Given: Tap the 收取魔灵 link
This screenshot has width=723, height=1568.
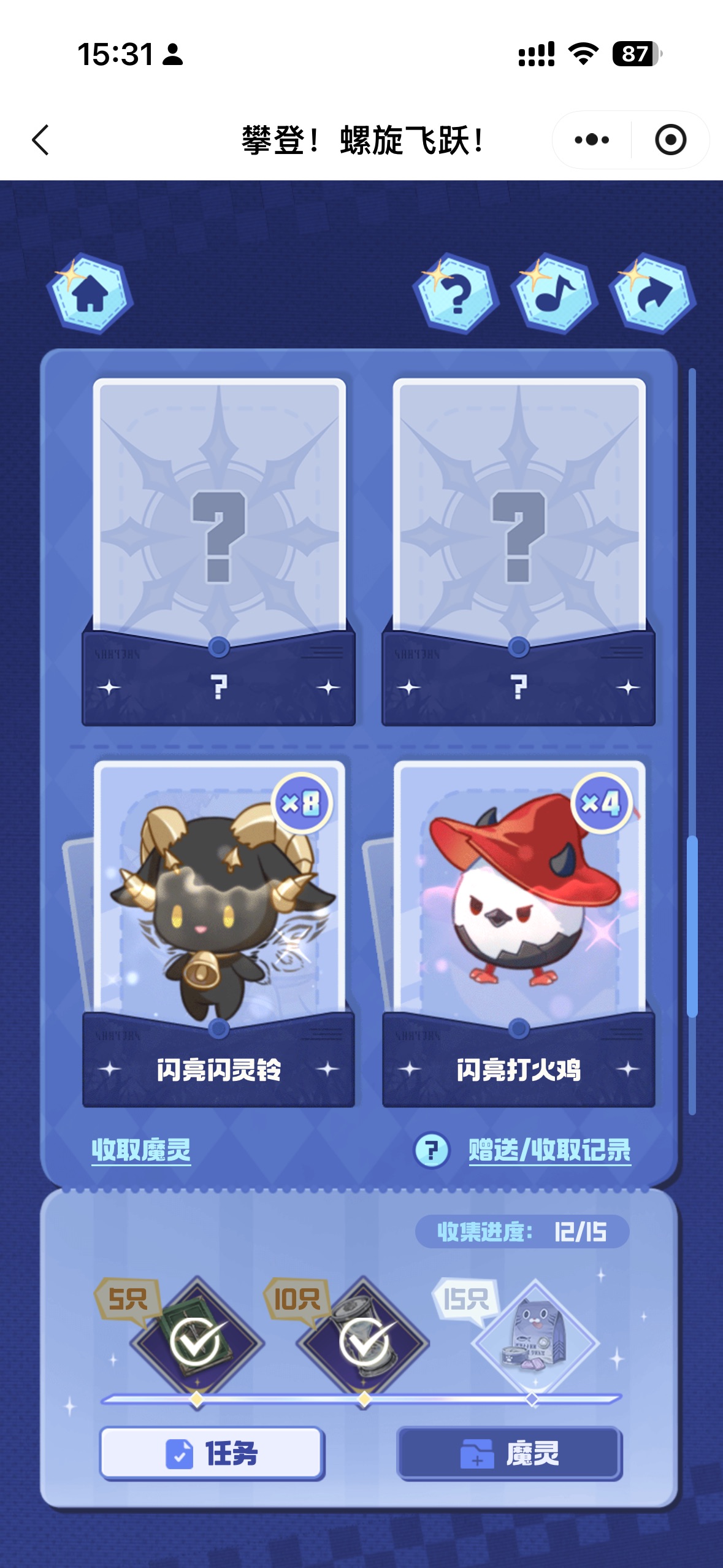Looking at the screenshot, I should pyautogui.click(x=141, y=1150).
